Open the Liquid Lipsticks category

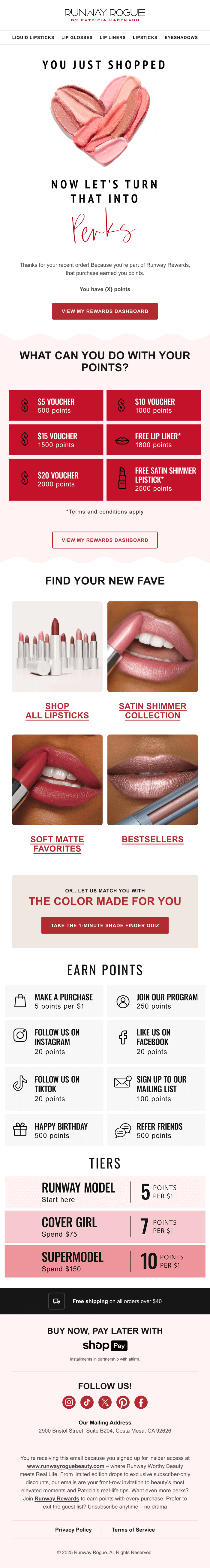(33, 38)
